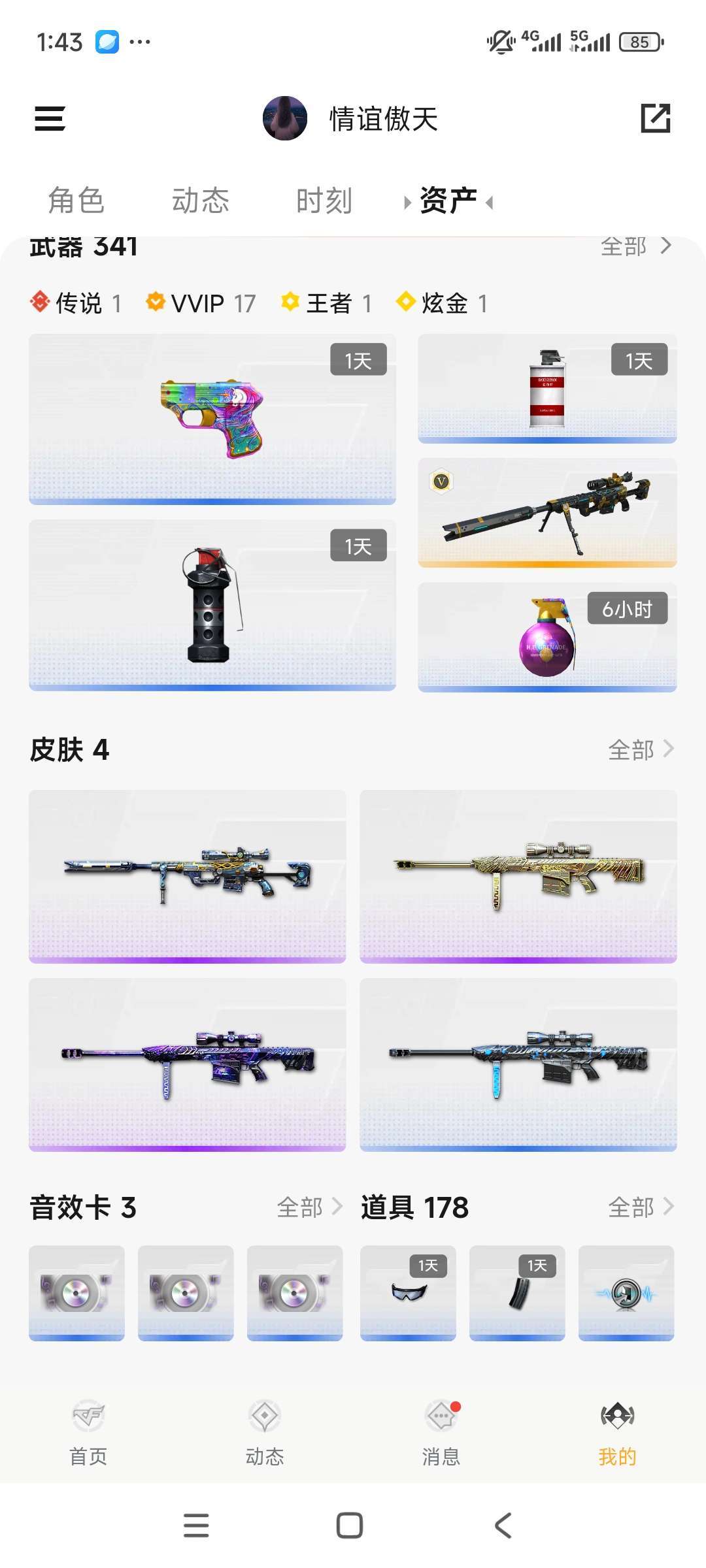The height and width of the screenshot is (1568, 706).
Task: Open the hamburger menu at top left
Action: [x=49, y=119]
